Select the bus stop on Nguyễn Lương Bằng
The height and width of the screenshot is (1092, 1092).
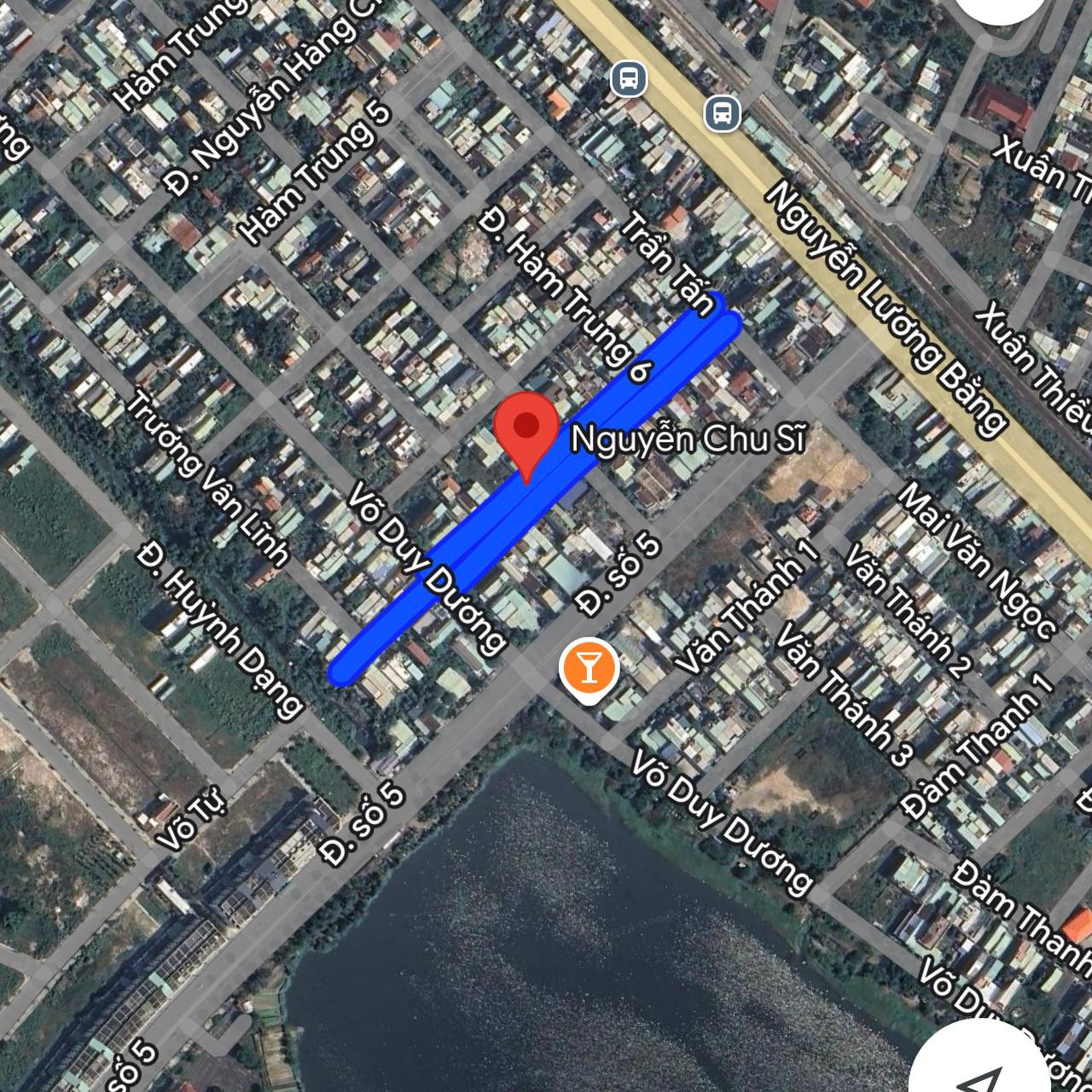[x=722, y=112]
